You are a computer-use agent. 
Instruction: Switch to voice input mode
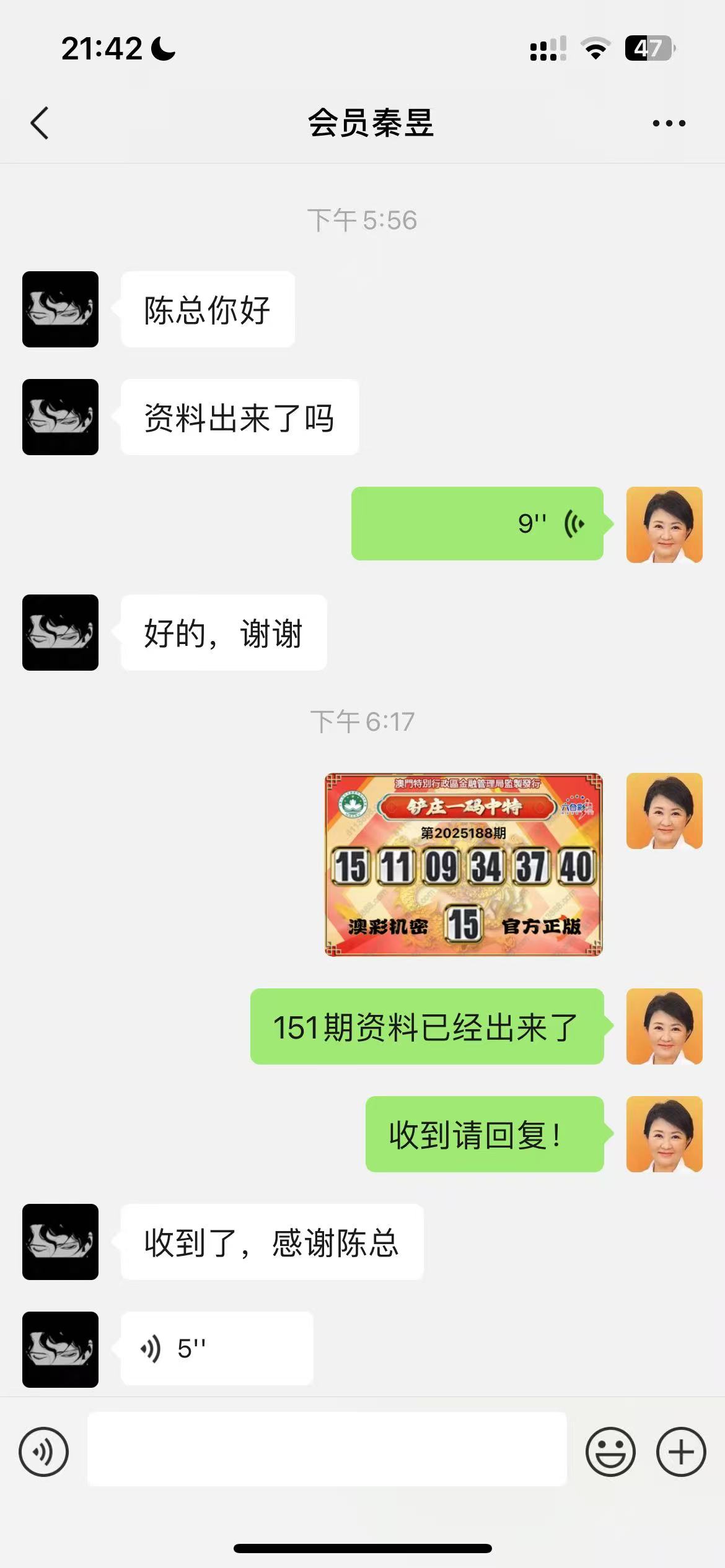pos(43,1452)
